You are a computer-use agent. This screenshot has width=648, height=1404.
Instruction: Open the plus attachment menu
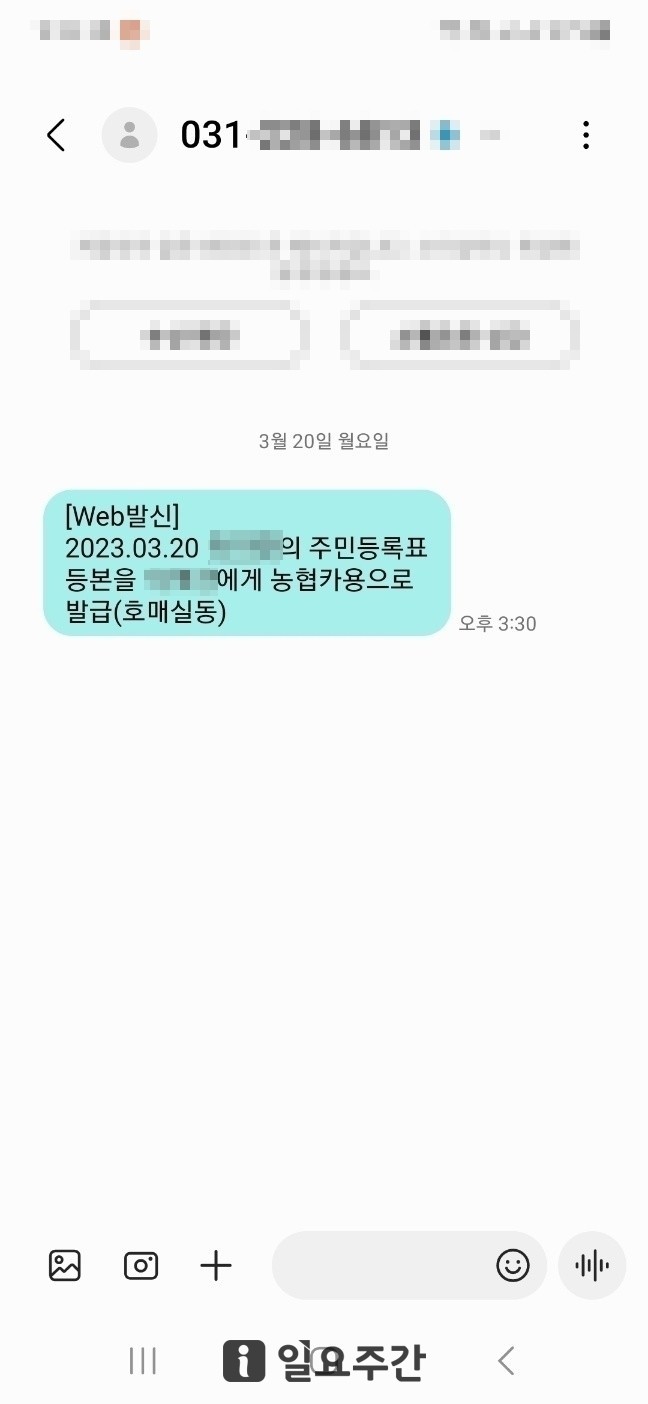pyautogui.click(x=216, y=1266)
